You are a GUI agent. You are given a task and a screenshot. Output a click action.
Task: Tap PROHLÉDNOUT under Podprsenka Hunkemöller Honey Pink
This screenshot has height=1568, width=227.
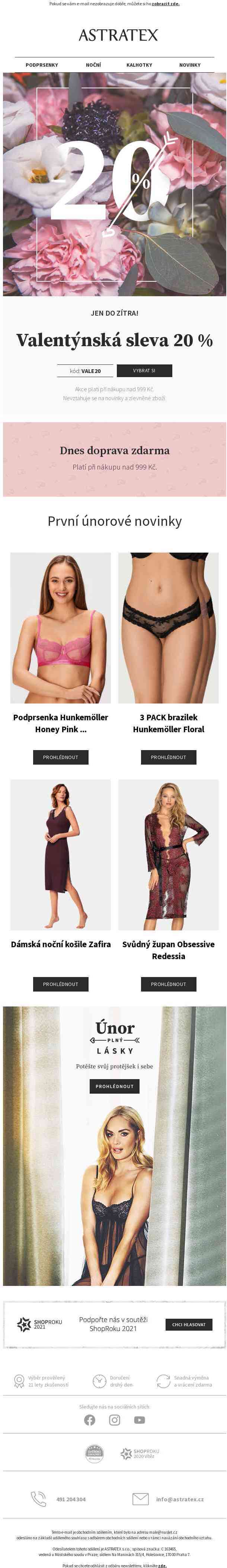[x=60, y=757]
